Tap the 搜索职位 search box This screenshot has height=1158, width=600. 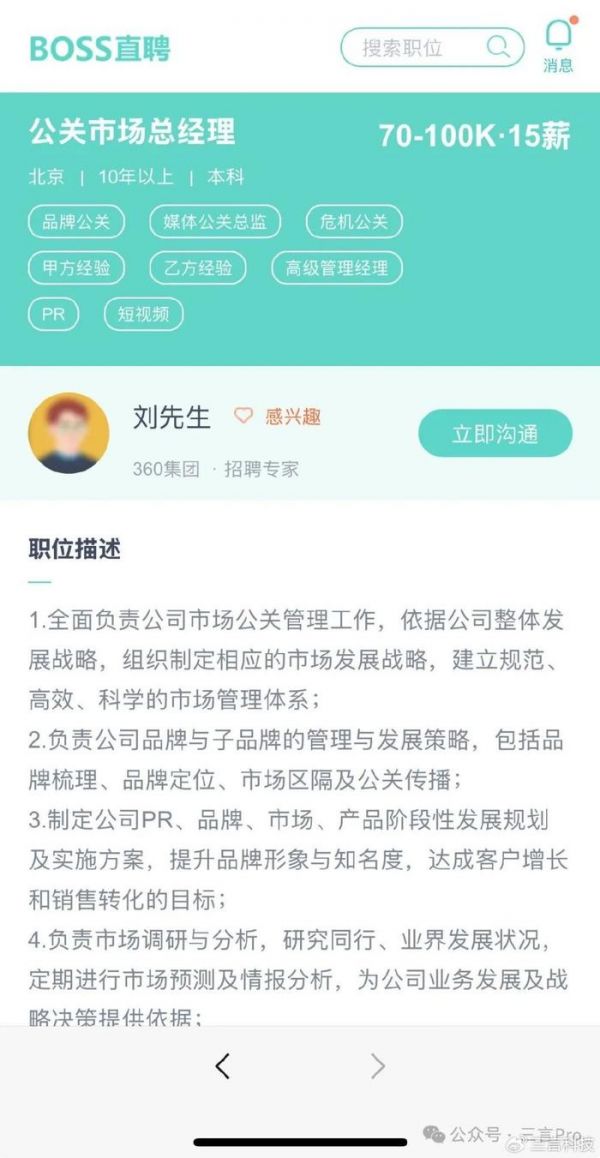(x=431, y=47)
